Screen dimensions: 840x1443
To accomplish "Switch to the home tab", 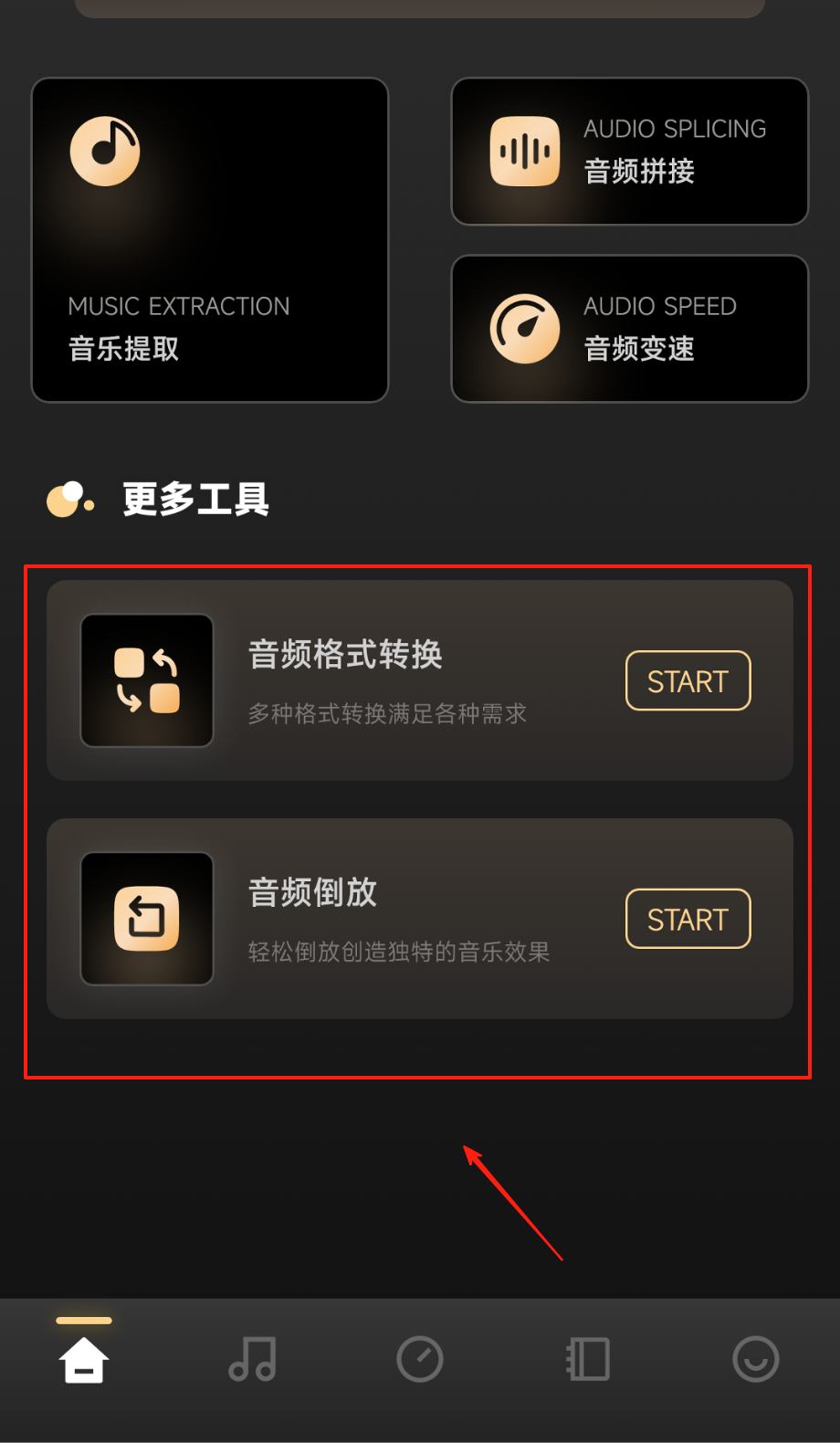I will tap(84, 1360).
